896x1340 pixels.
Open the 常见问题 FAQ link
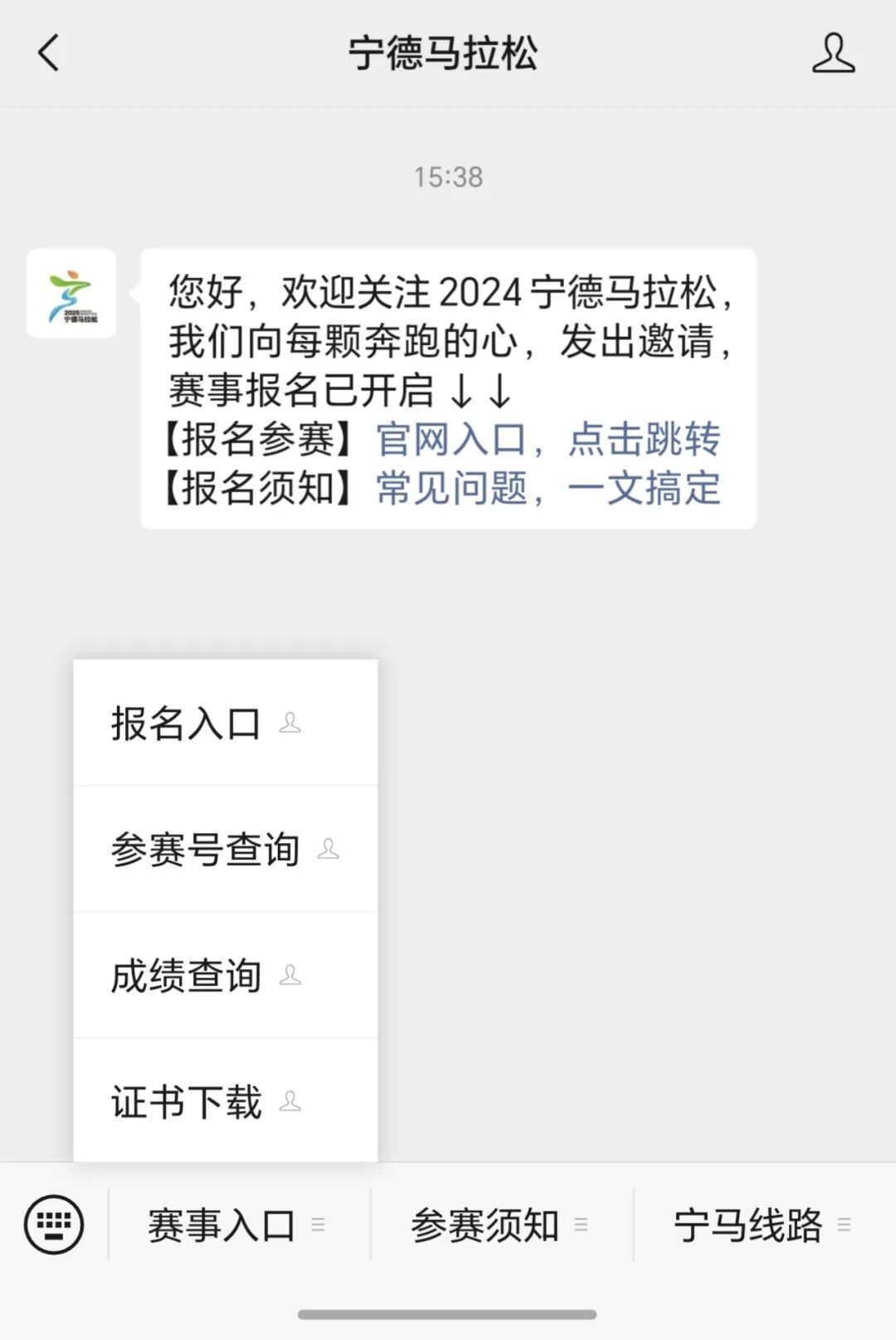(x=452, y=490)
